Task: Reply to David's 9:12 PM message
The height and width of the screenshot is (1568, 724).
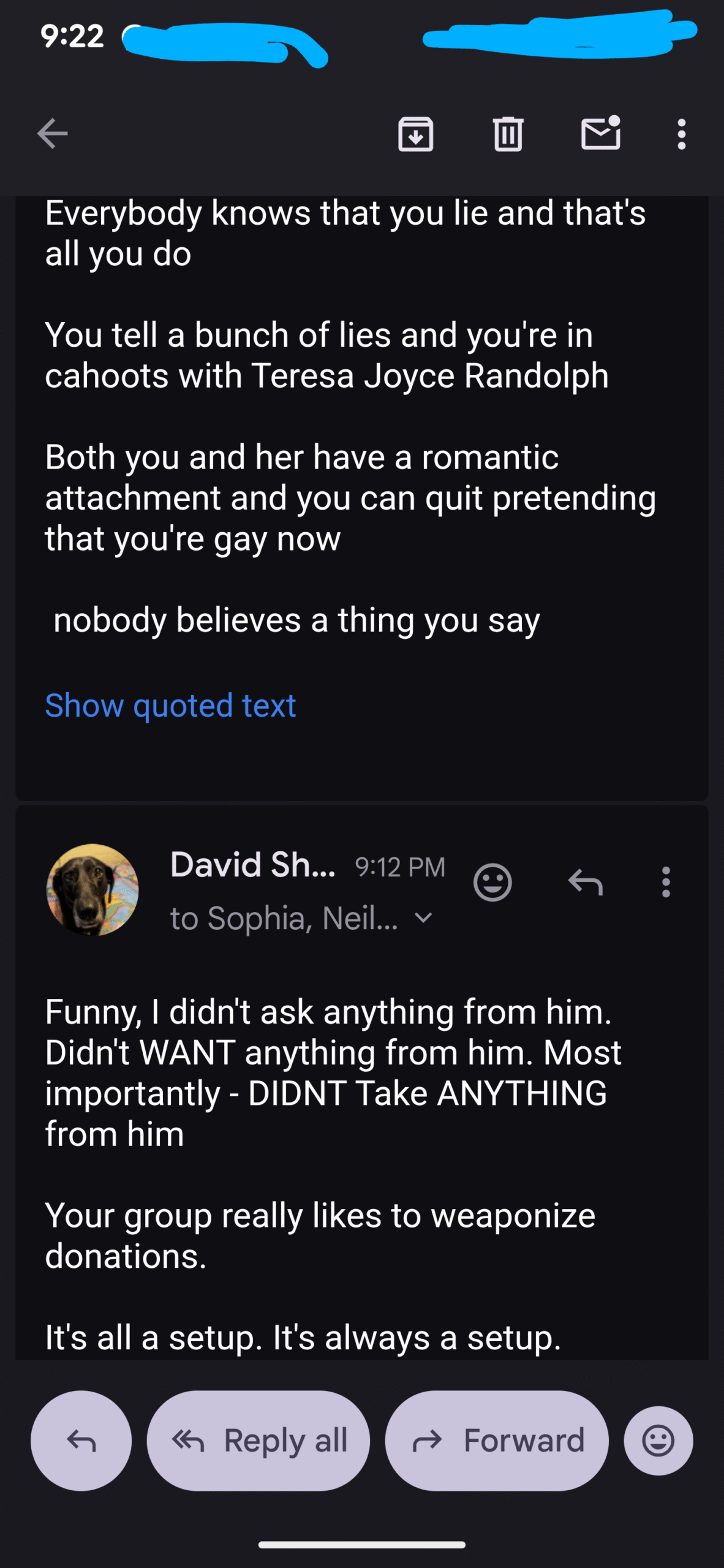Action: [585, 883]
